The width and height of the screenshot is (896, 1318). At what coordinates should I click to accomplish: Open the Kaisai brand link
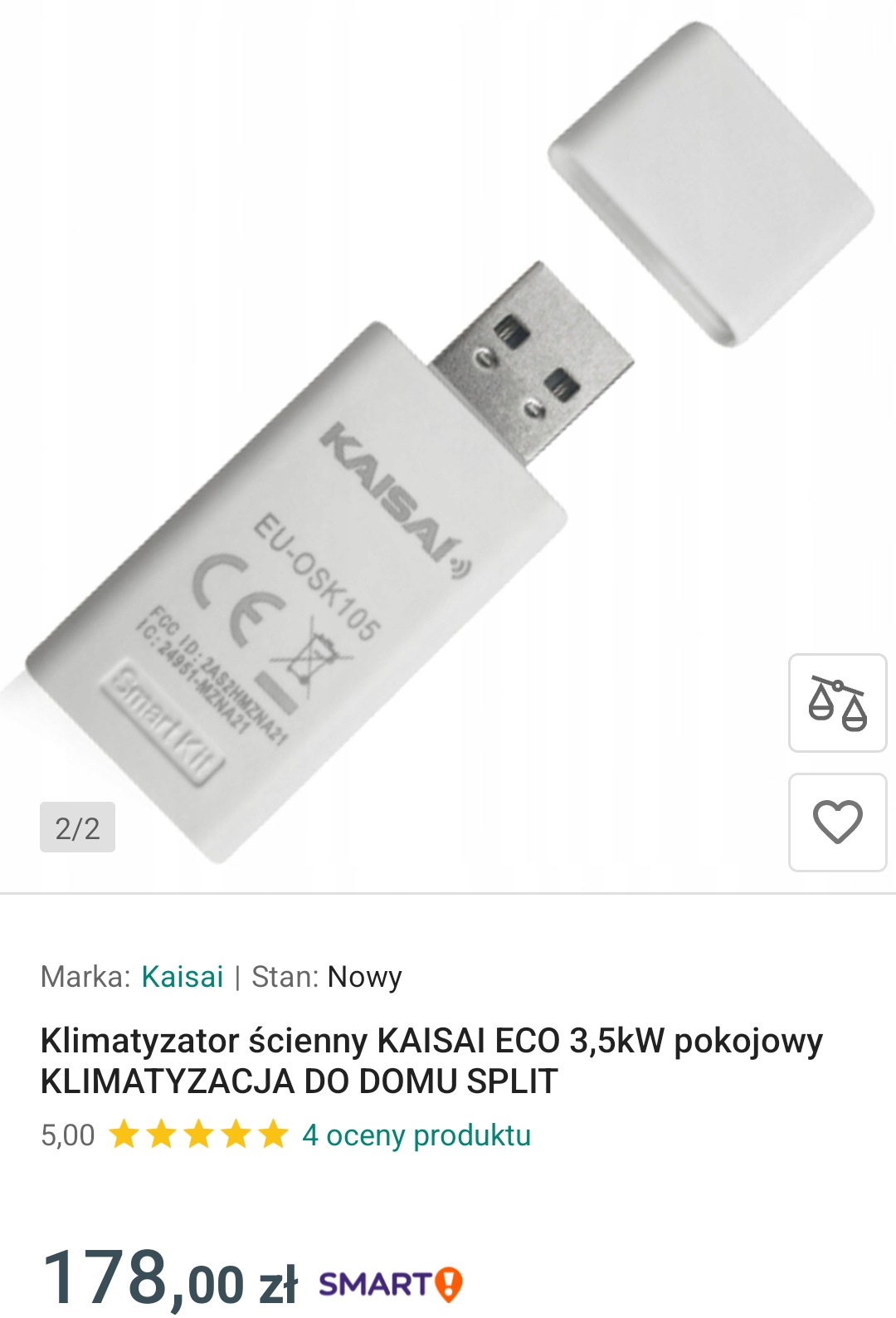(183, 977)
